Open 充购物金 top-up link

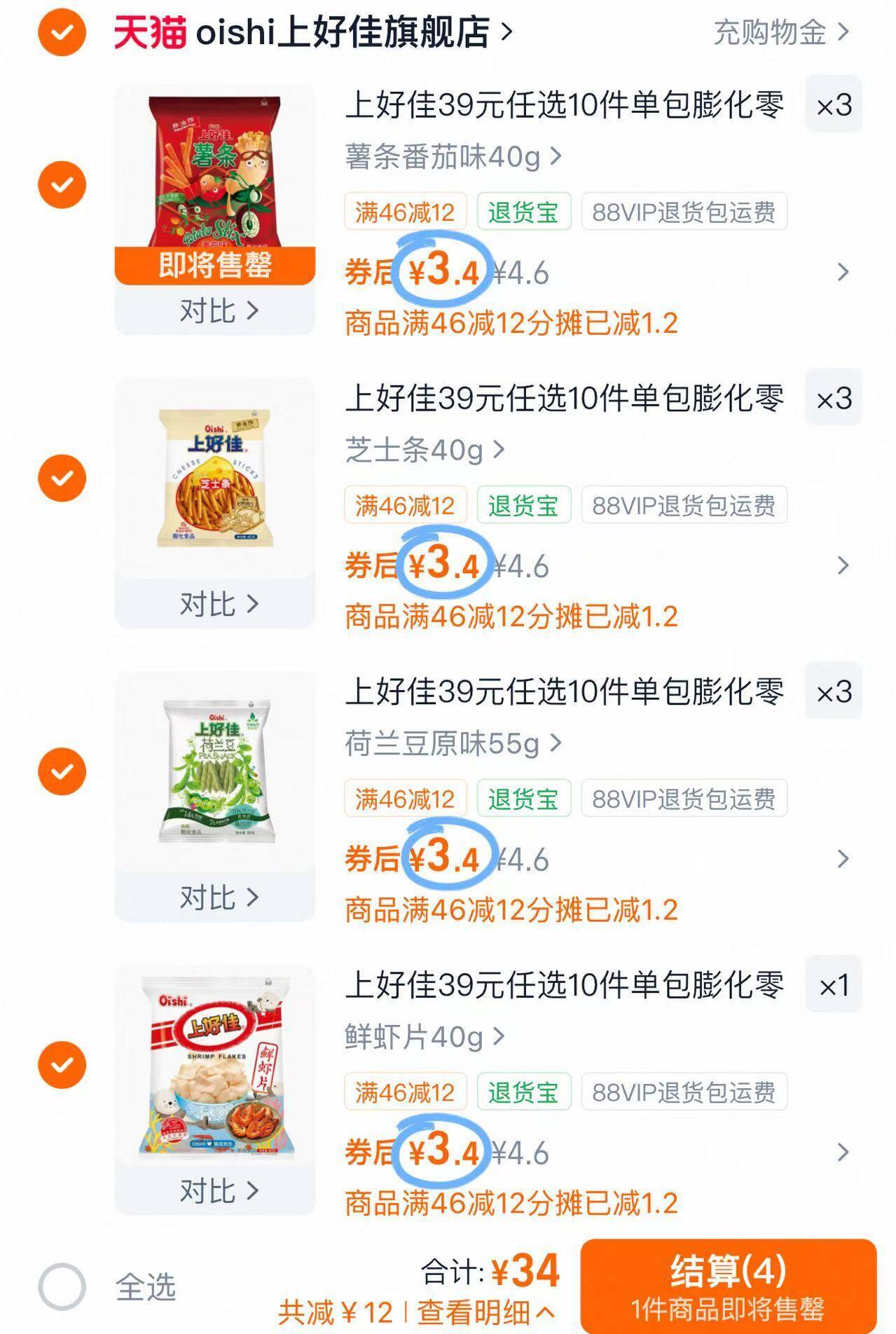point(780,32)
